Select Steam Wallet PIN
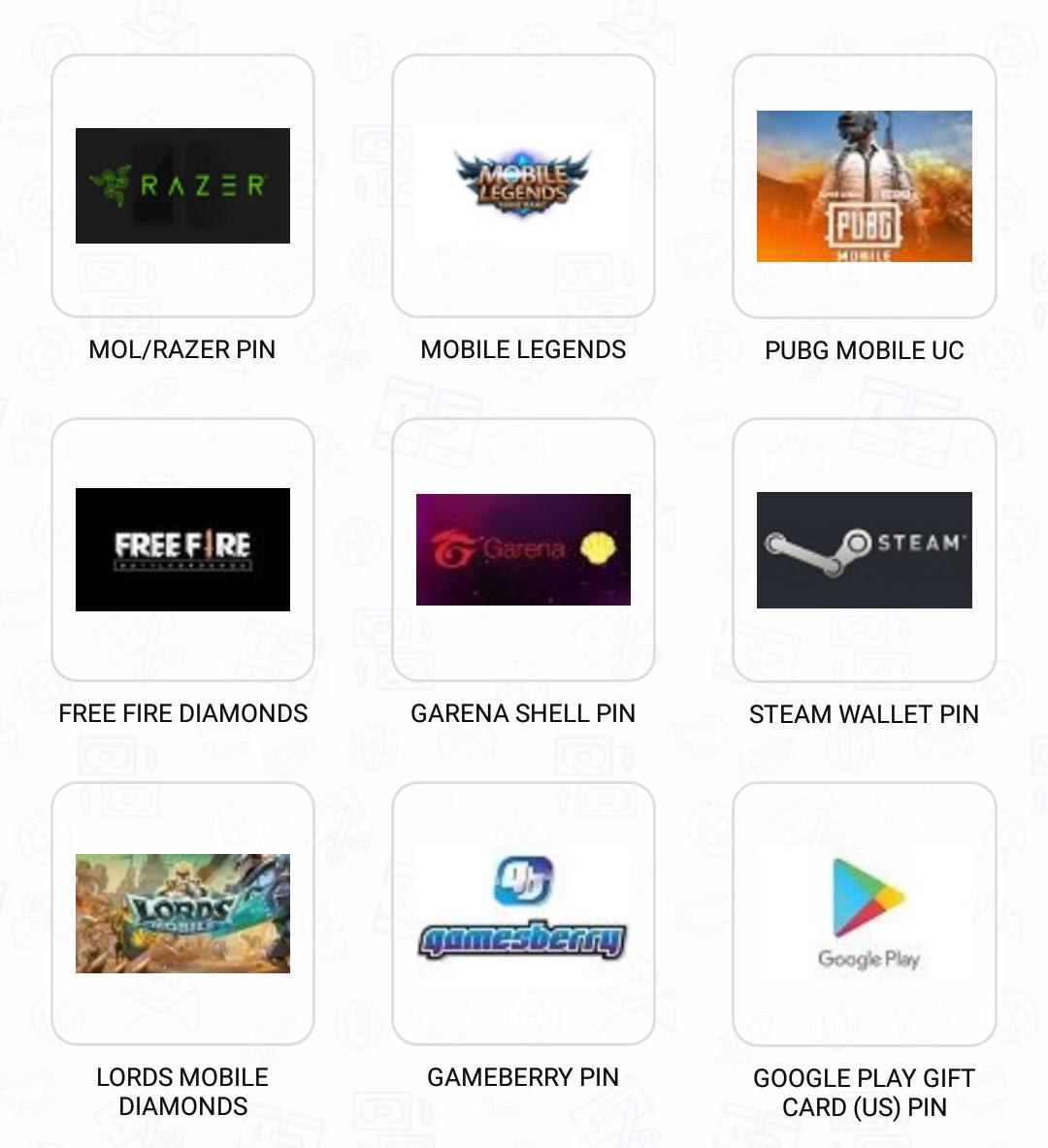1048x1148 pixels. click(x=864, y=549)
